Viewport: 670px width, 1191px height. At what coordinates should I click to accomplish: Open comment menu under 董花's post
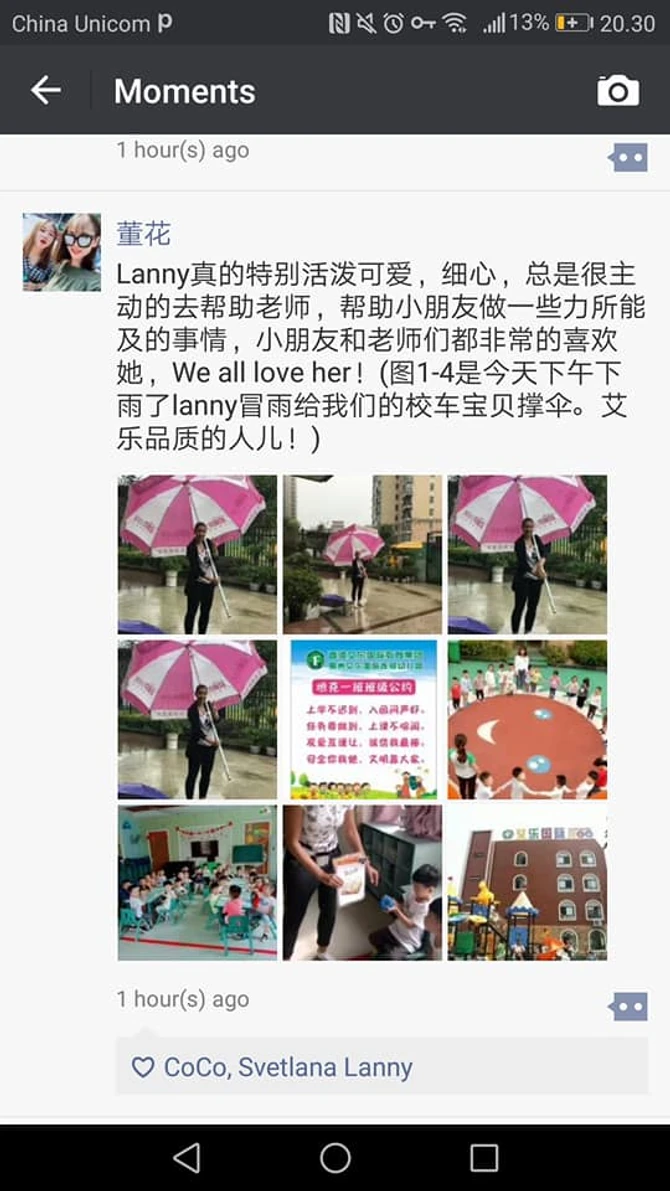point(629,1006)
